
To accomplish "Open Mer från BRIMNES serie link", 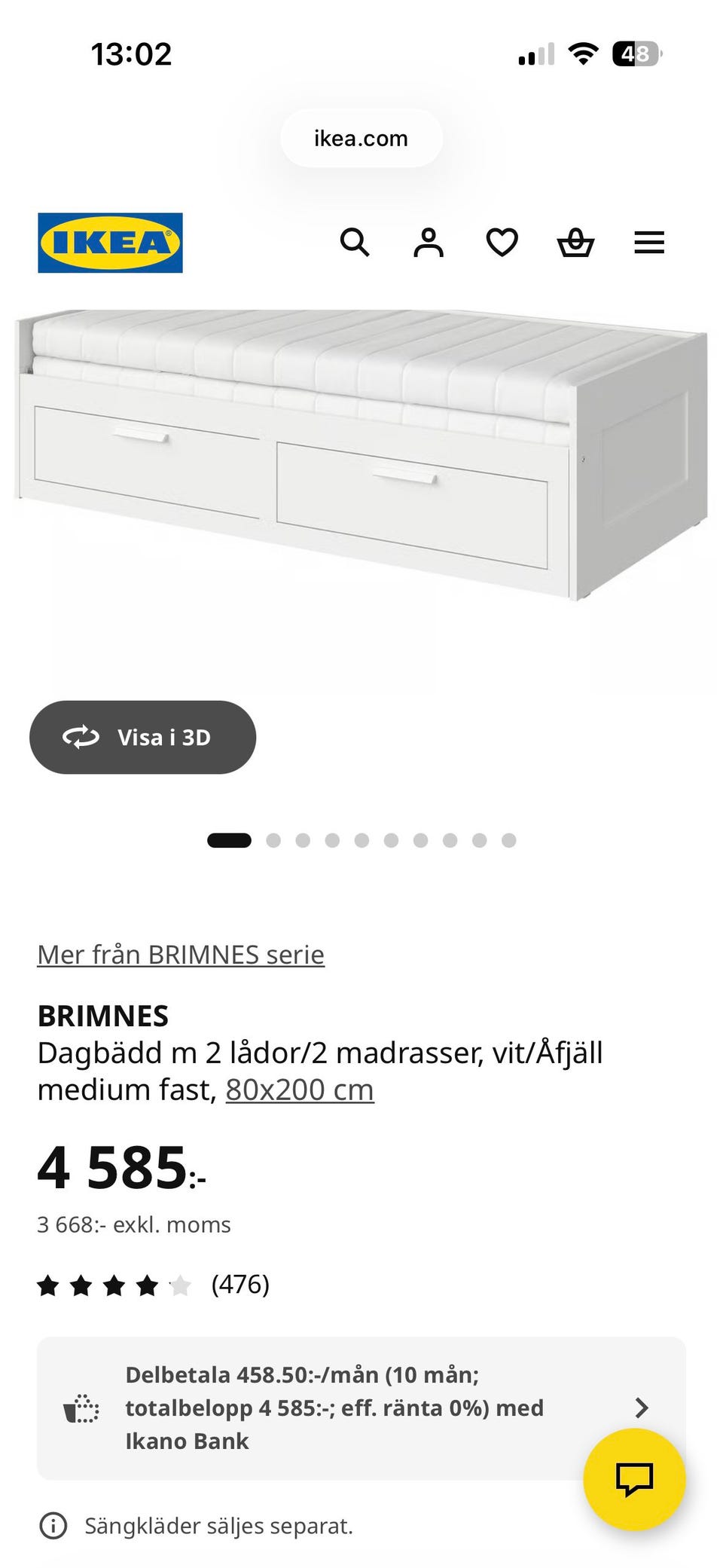I will point(181,955).
